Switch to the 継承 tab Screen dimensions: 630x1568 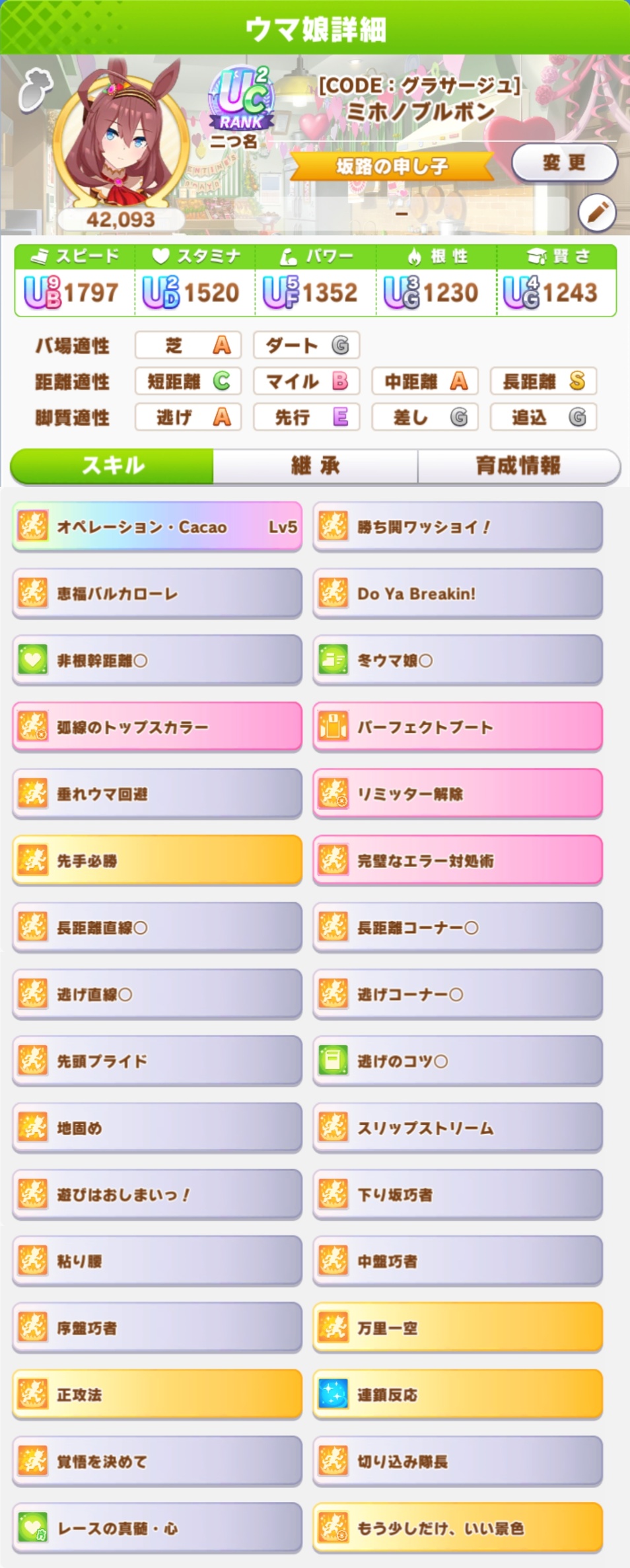coord(315,466)
